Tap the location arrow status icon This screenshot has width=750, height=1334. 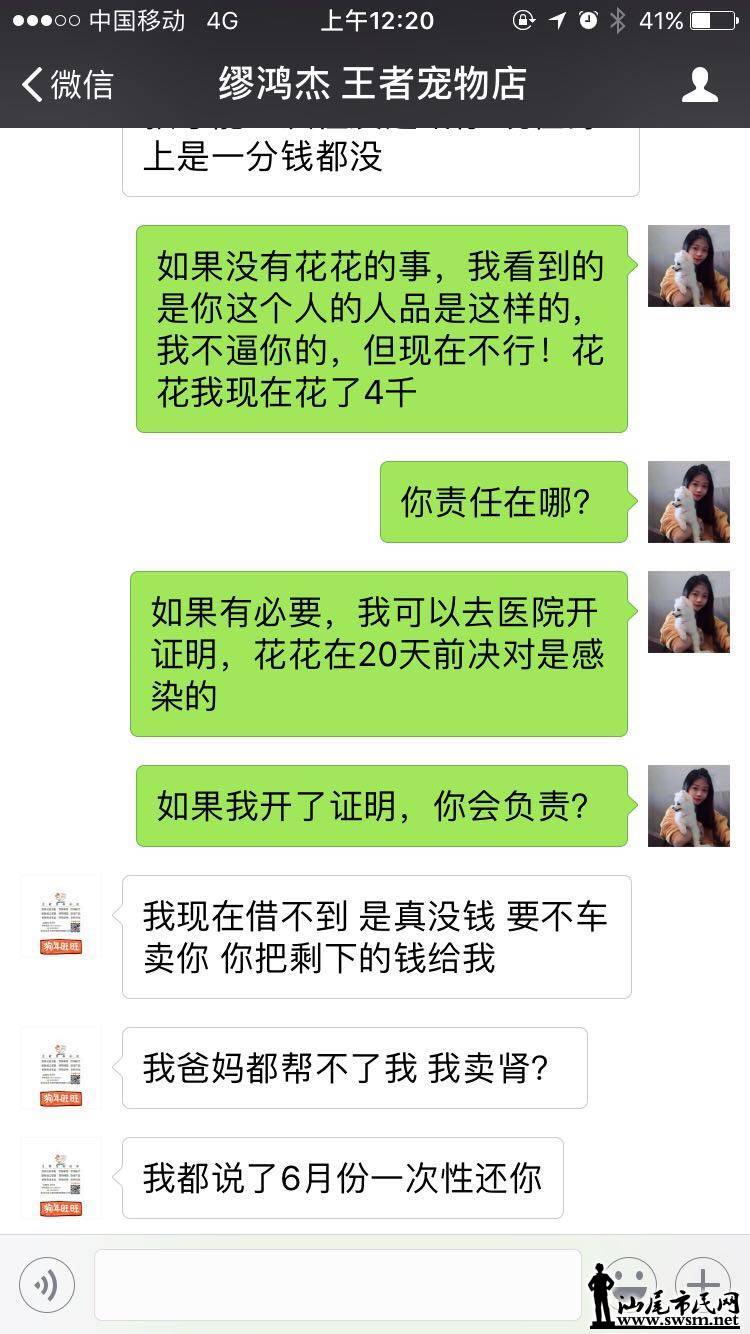[558, 20]
